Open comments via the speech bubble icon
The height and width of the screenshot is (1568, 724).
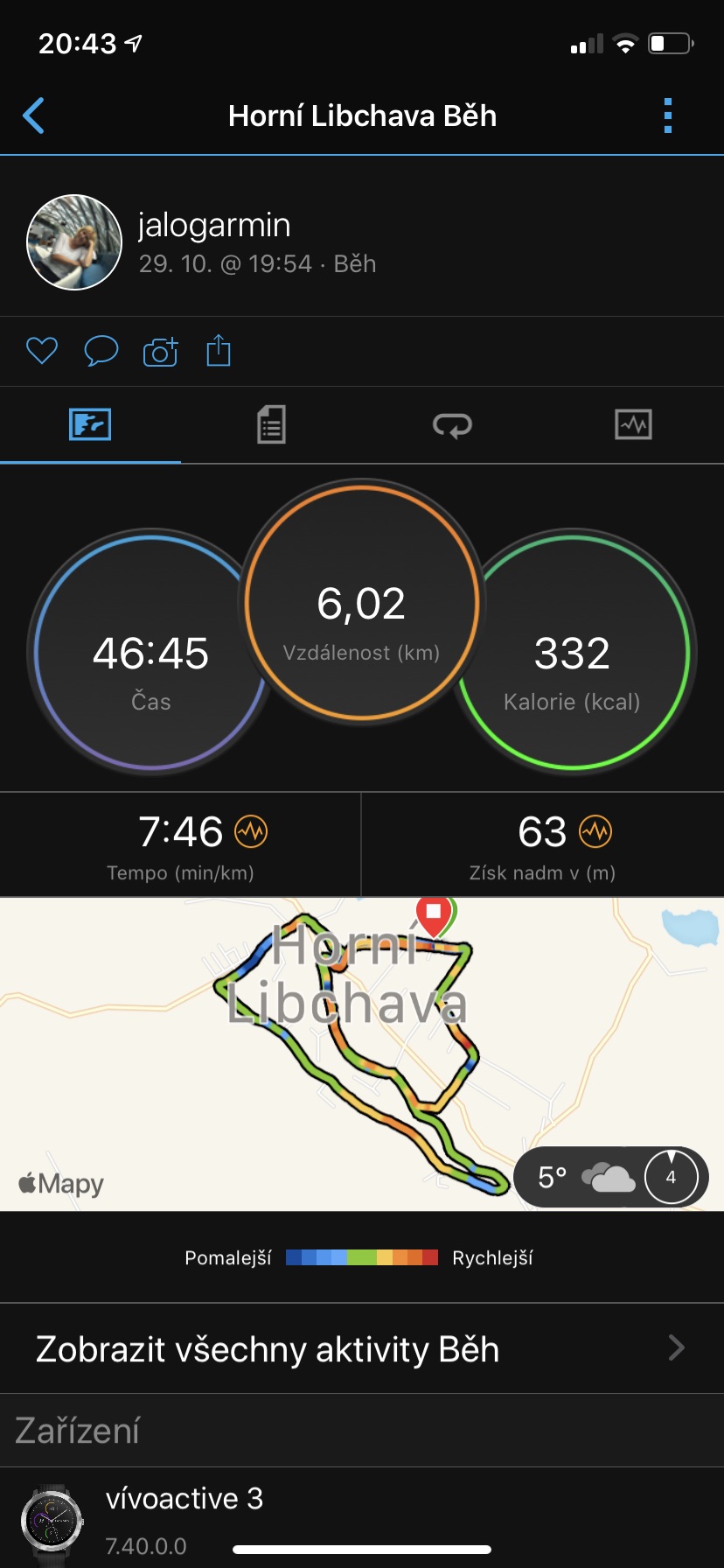(x=101, y=351)
